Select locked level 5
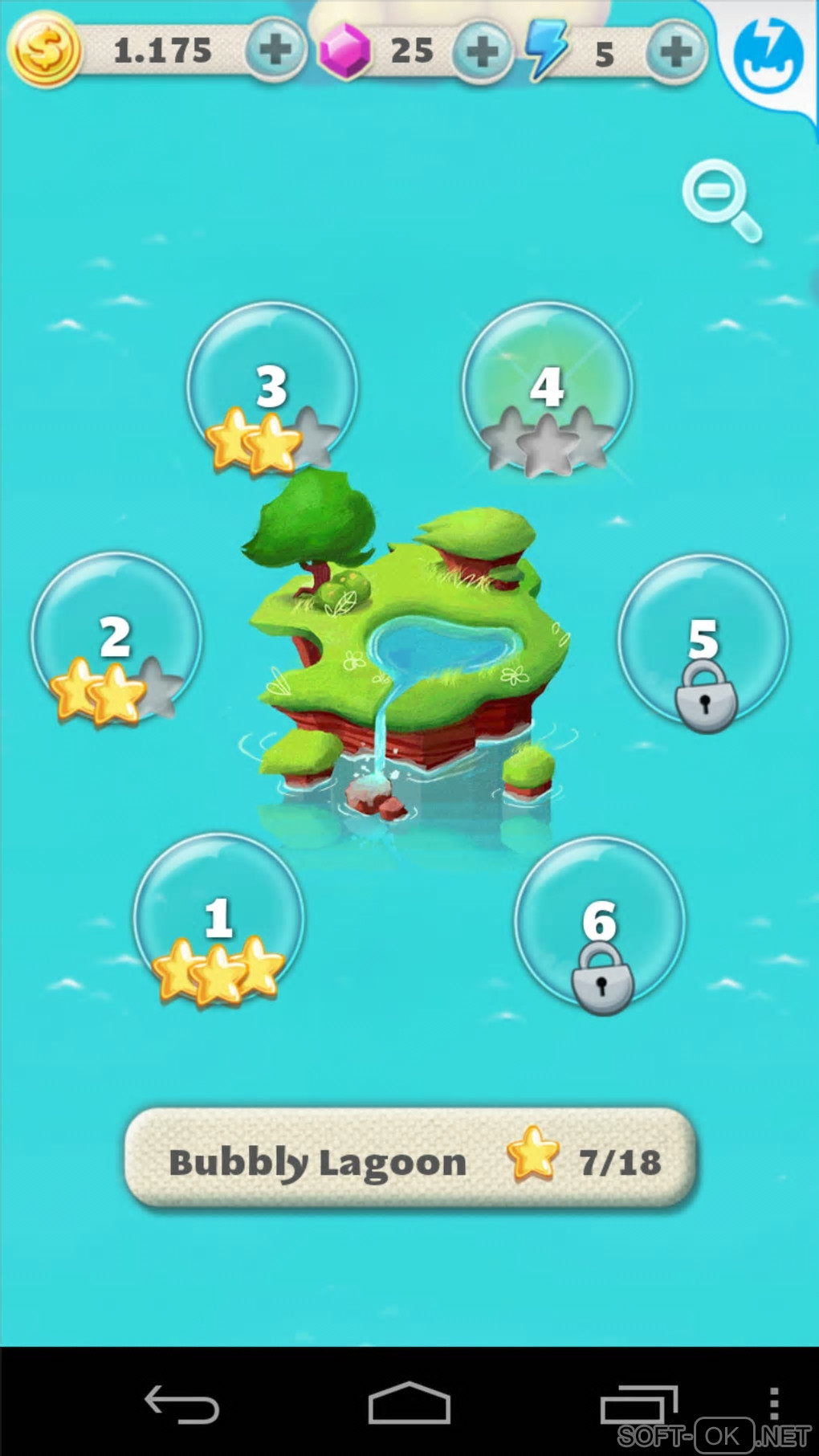 click(703, 640)
